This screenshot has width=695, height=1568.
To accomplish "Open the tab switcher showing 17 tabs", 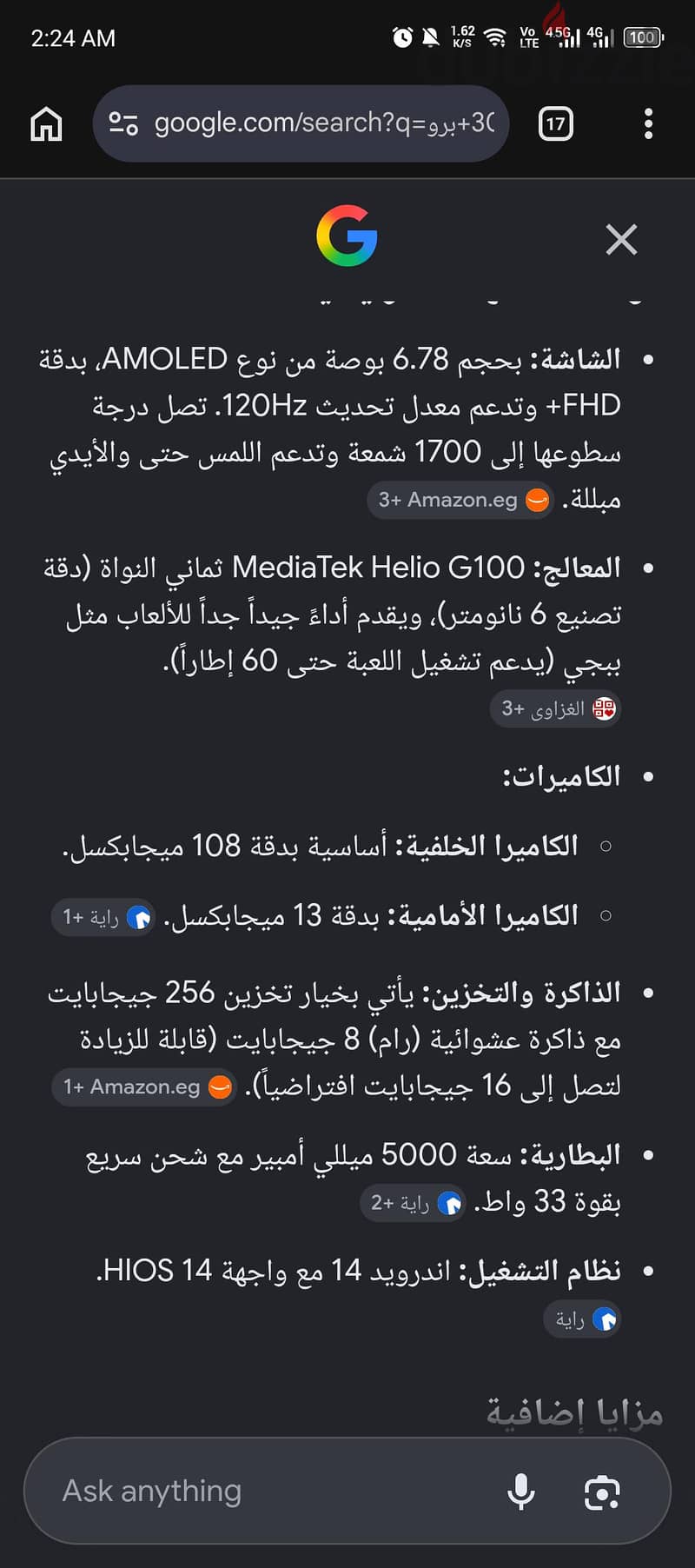I will [555, 123].
